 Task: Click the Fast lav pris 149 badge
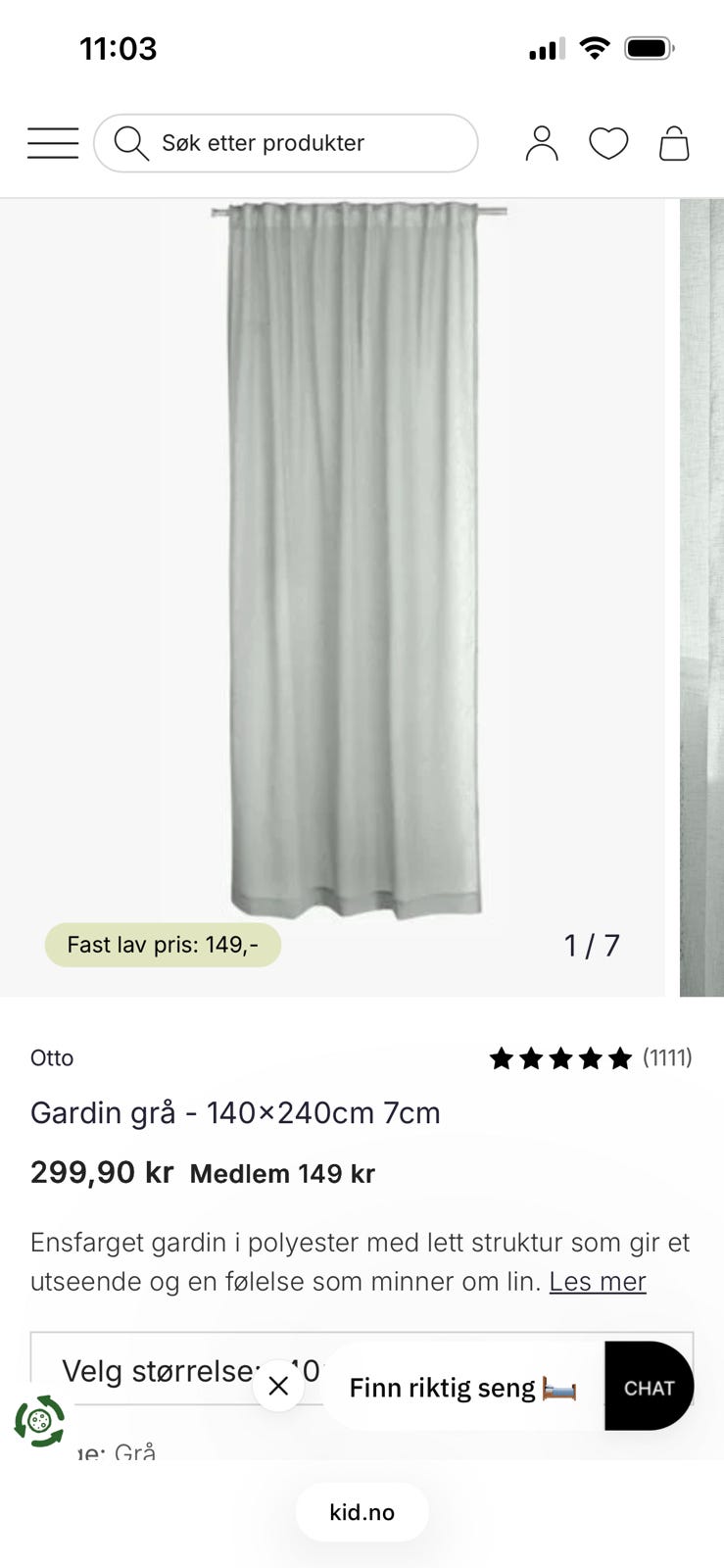pos(163,944)
